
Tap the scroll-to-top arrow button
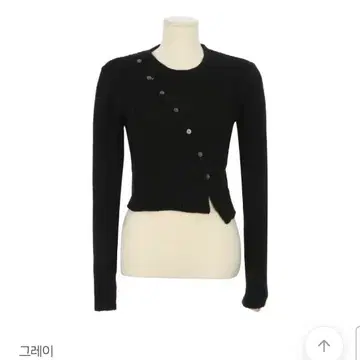point(324,345)
